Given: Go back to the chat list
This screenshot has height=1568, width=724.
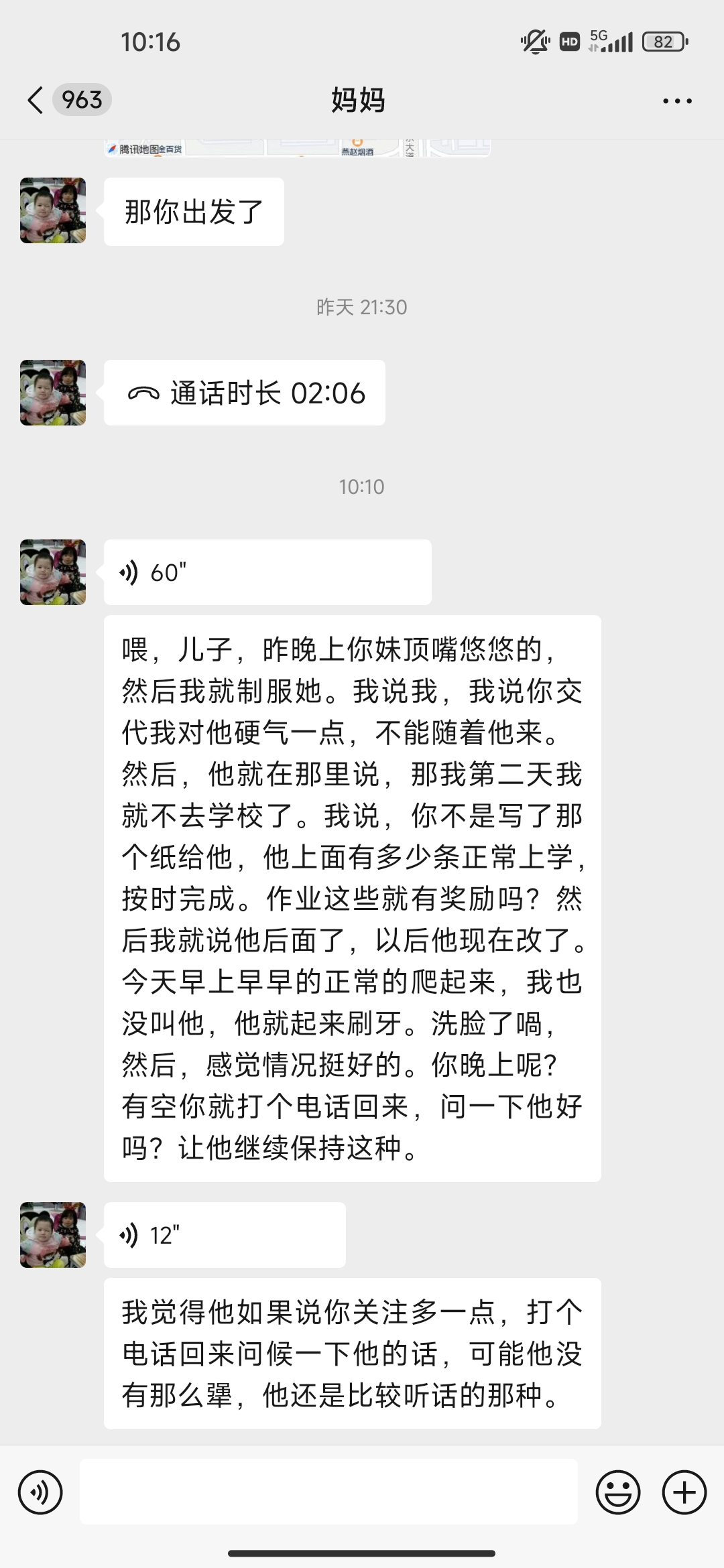Looking at the screenshot, I should pyautogui.click(x=36, y=101).
